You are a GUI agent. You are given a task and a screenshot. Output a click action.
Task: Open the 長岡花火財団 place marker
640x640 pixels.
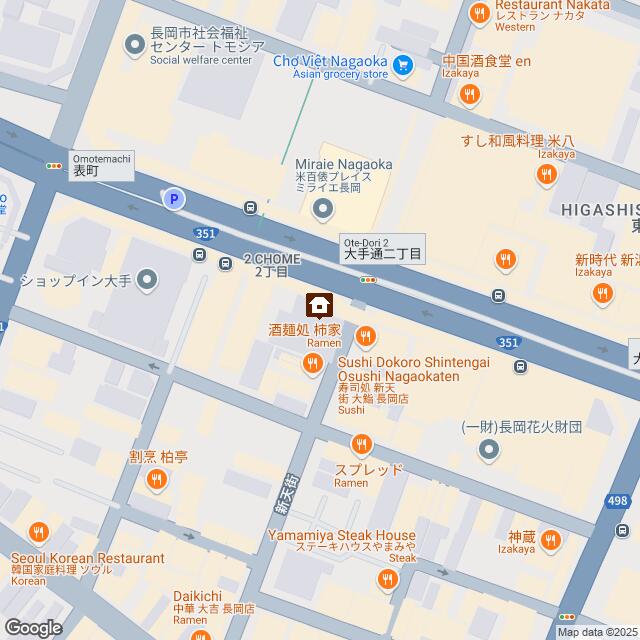click(488, 452)
